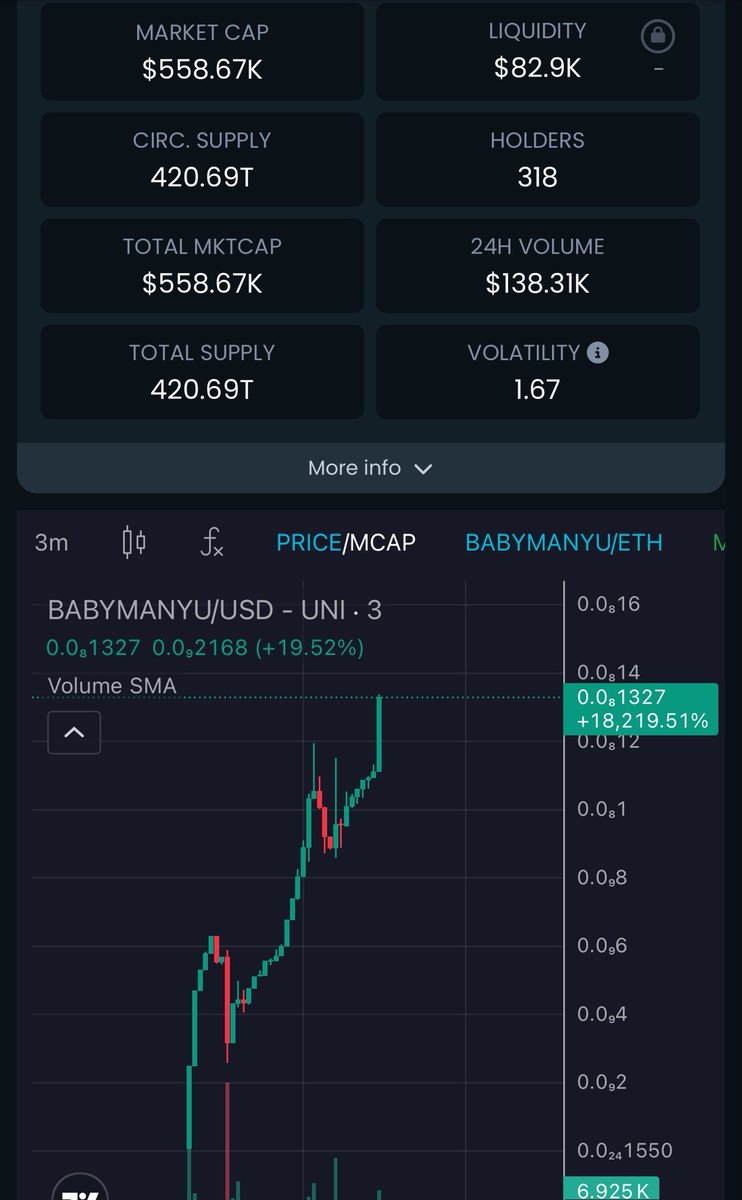Collapse the chart legend arrow

[x=74, y=733]
